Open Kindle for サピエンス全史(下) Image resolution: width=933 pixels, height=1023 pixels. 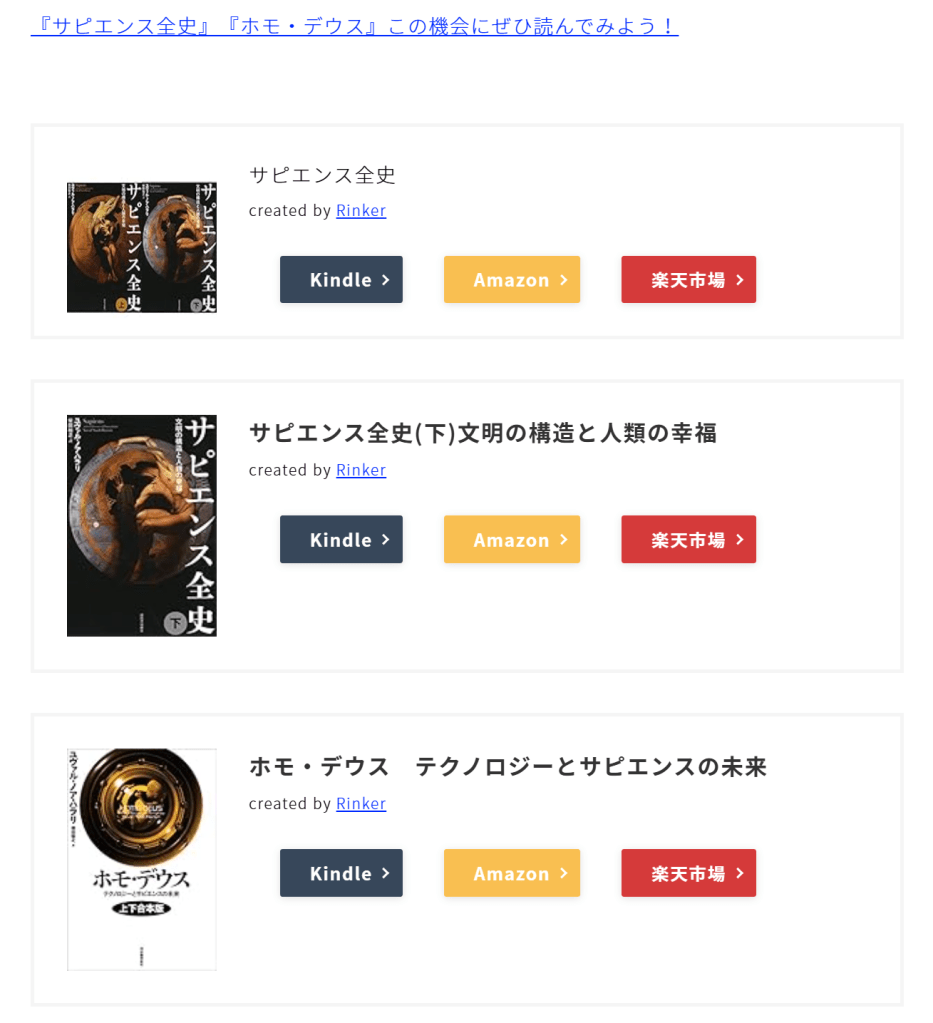[341, 540]
